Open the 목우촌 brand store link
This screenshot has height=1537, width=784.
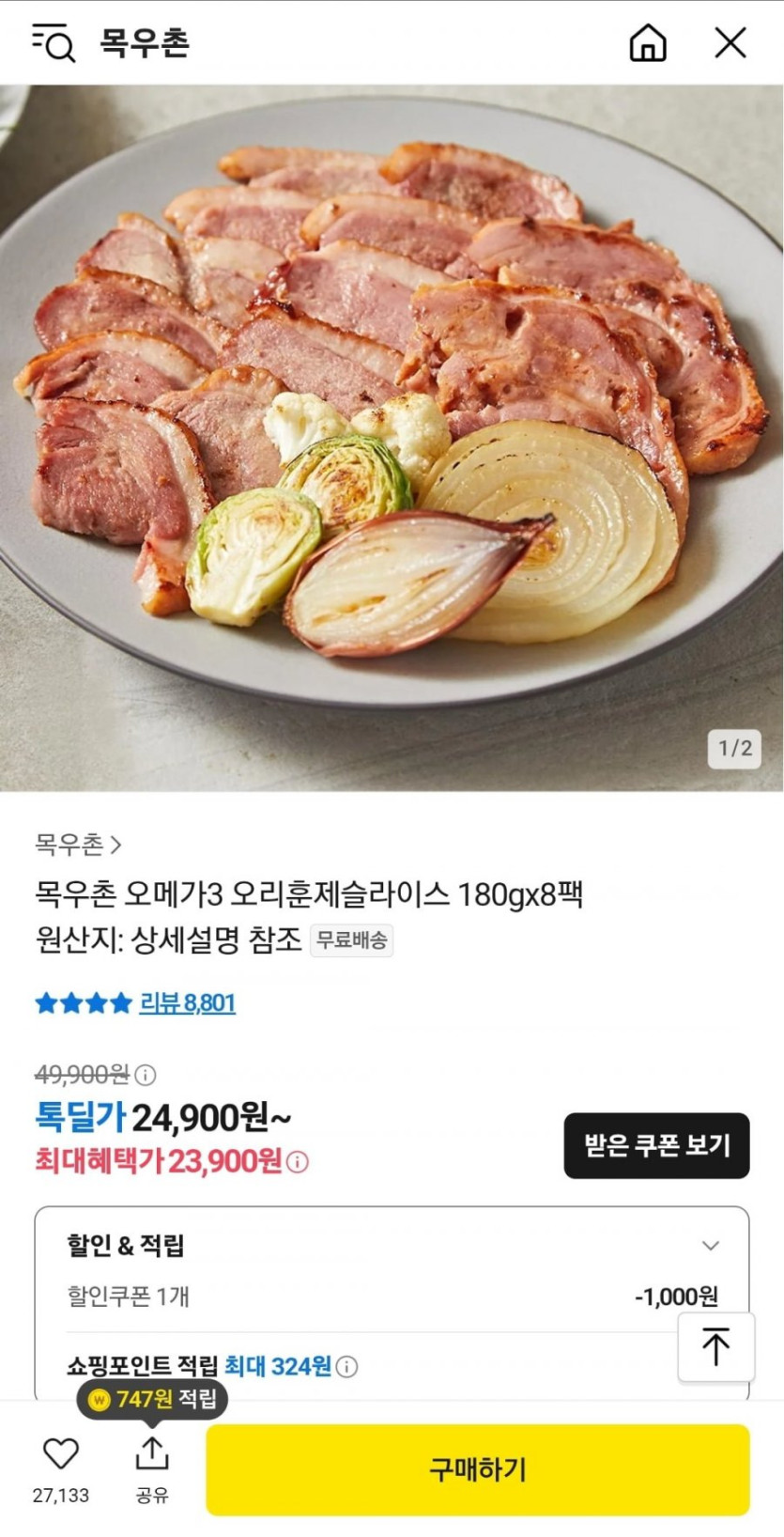click(x=78, y=844)
